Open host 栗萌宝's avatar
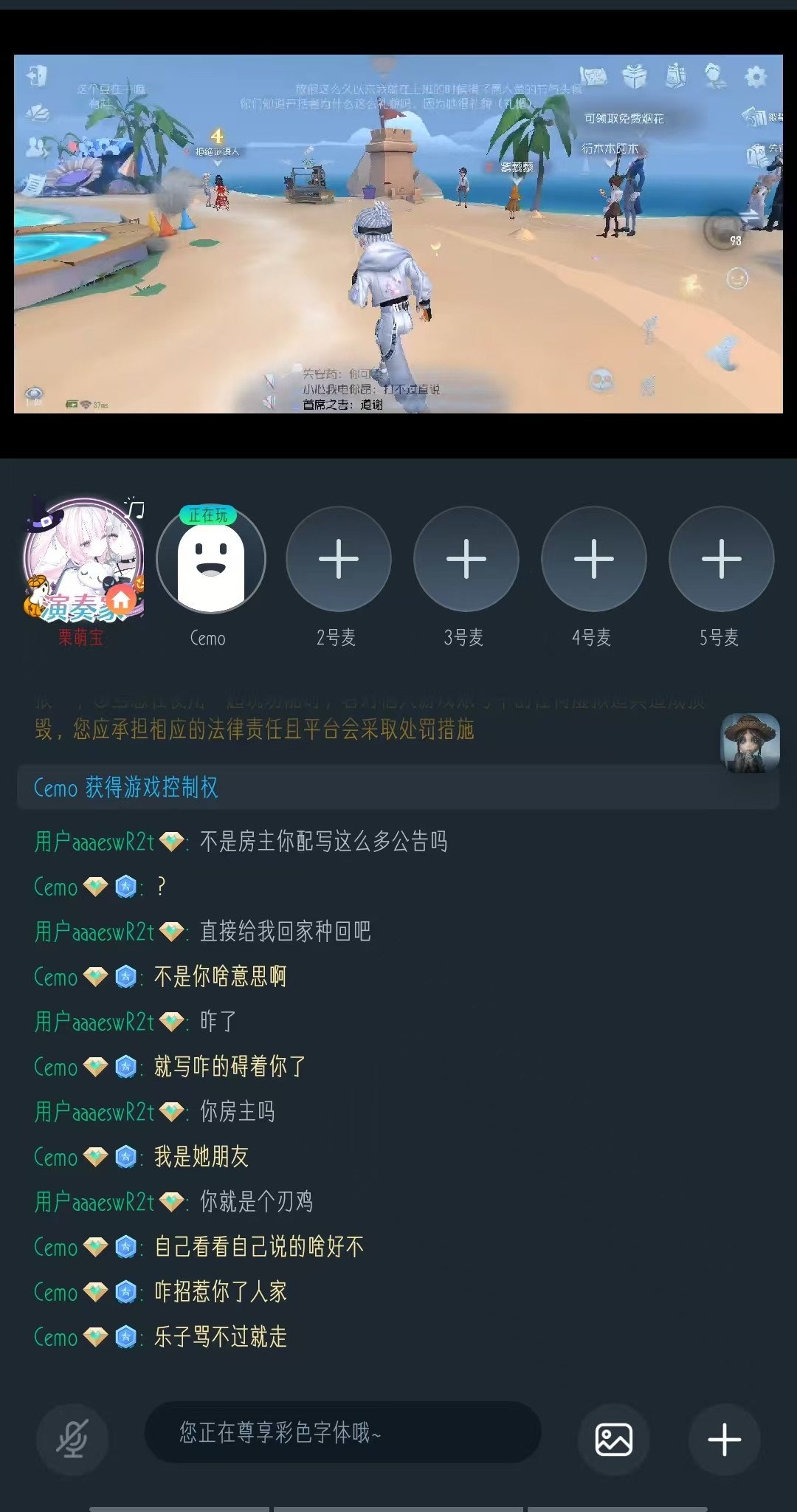Image resolution: width=797 pixels, height=1512 pixels. point(83,559)
